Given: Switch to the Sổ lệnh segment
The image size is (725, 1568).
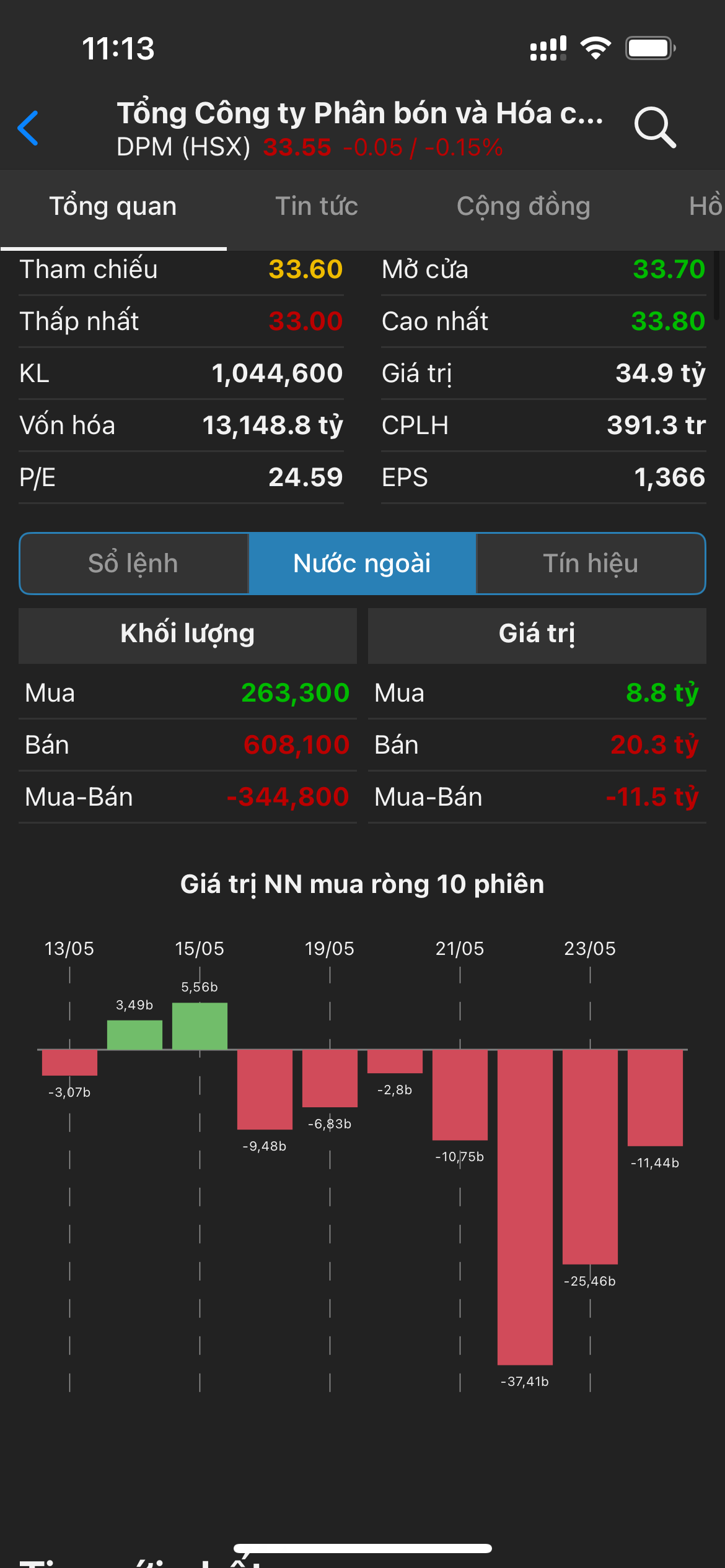Looking at the screenshot, I should [134, 564].
